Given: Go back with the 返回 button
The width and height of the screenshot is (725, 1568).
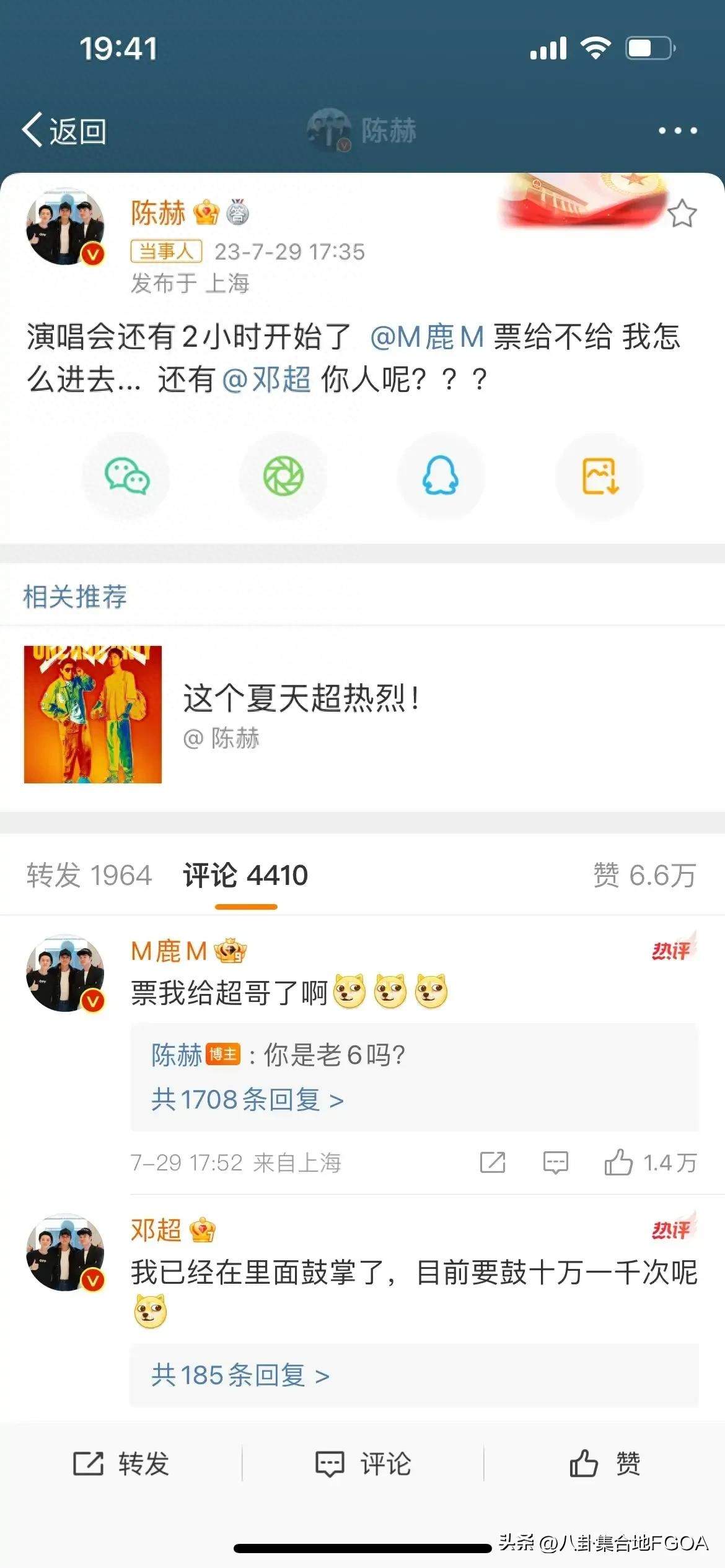Looking at the screenshot, I should pyautogui.click(x=64, y=131).
